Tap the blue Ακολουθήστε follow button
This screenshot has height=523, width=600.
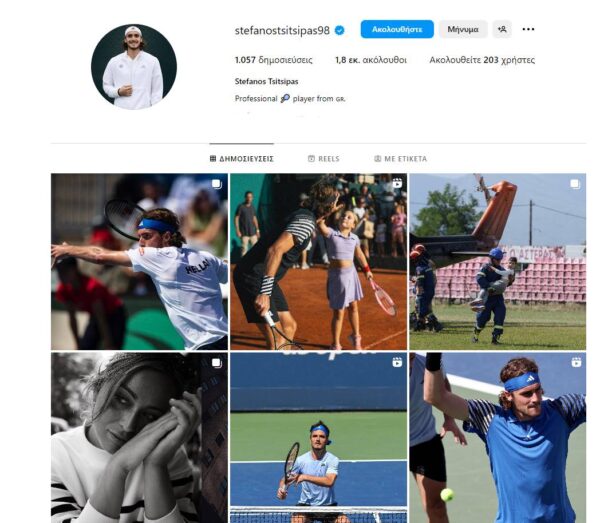(x=396, y=29)
